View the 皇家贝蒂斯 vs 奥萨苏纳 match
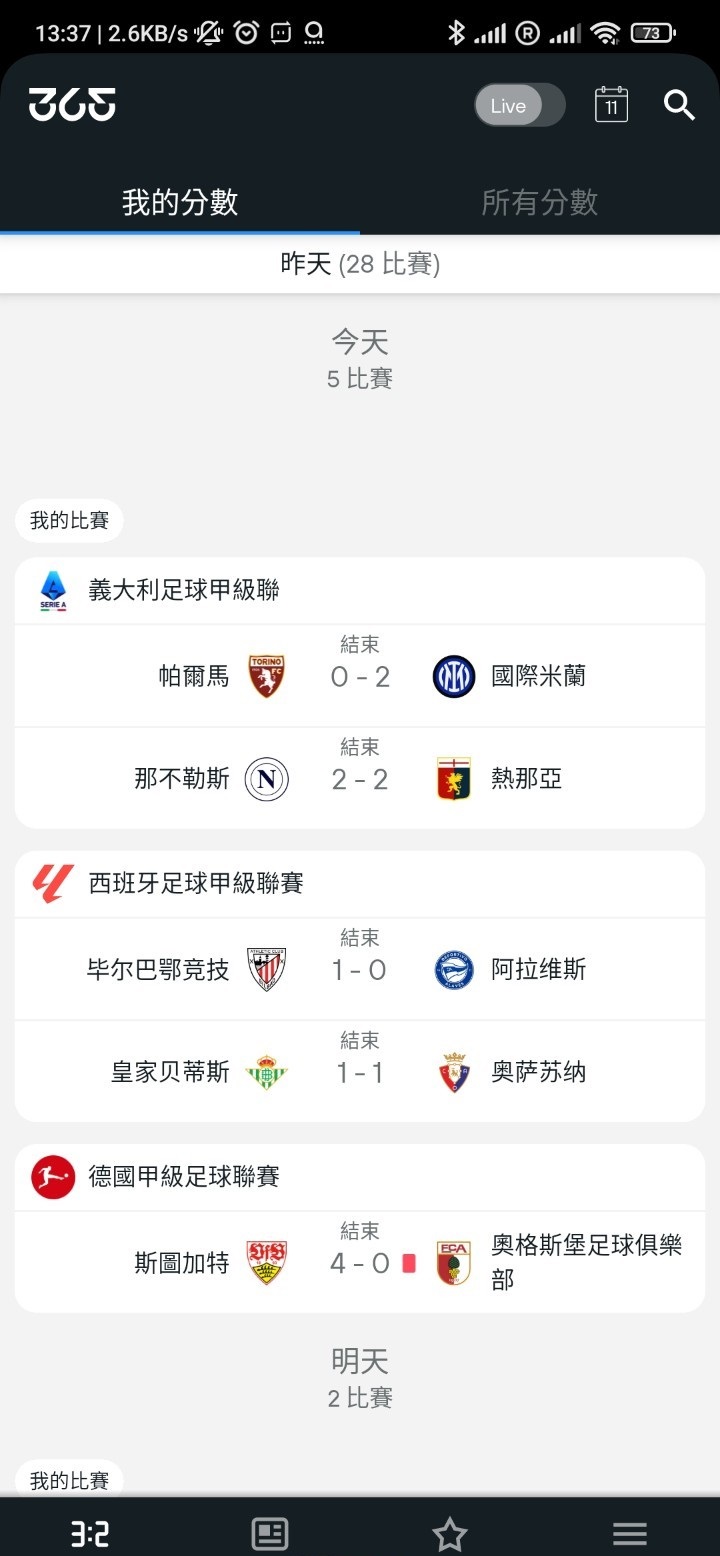This screenshot has height=1556, width=720. [x=360, y=1072]
